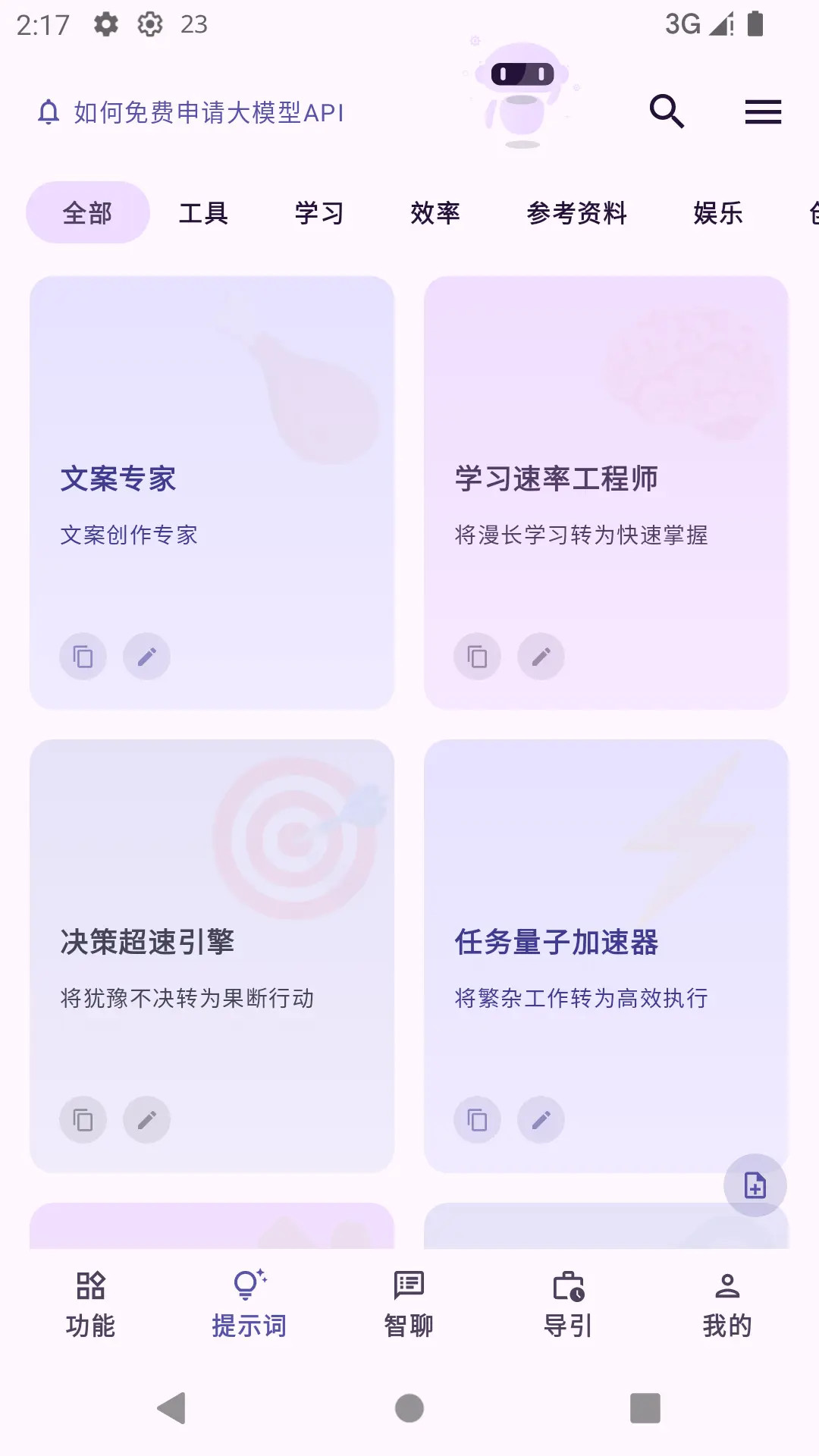Copy the 学习速率工程师 prompt
Image resolution: width=819 pixels, height=1456 pixels.
pos(477,657)
